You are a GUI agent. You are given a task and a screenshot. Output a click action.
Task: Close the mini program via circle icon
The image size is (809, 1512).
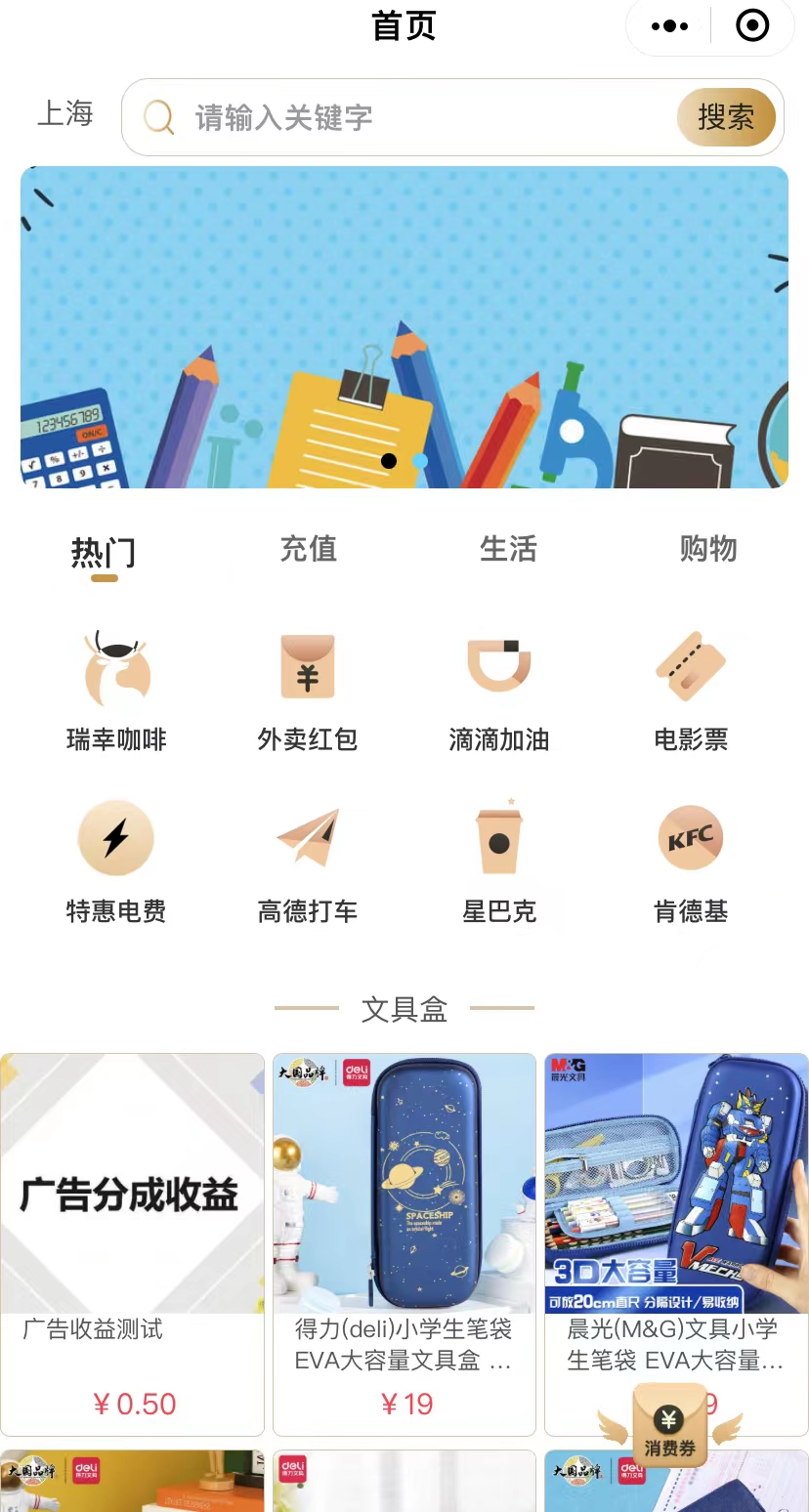[x=752, y=26]
